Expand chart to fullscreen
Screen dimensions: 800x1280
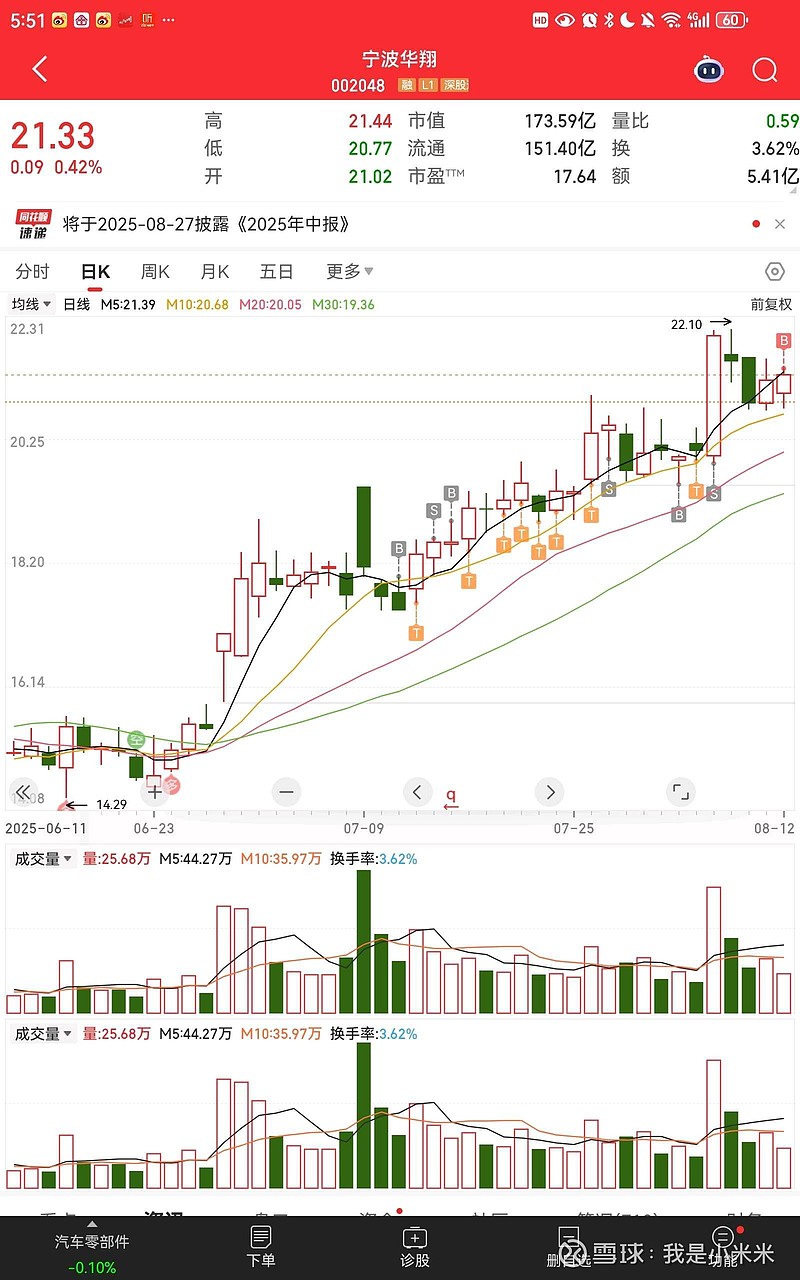point(680,792)
